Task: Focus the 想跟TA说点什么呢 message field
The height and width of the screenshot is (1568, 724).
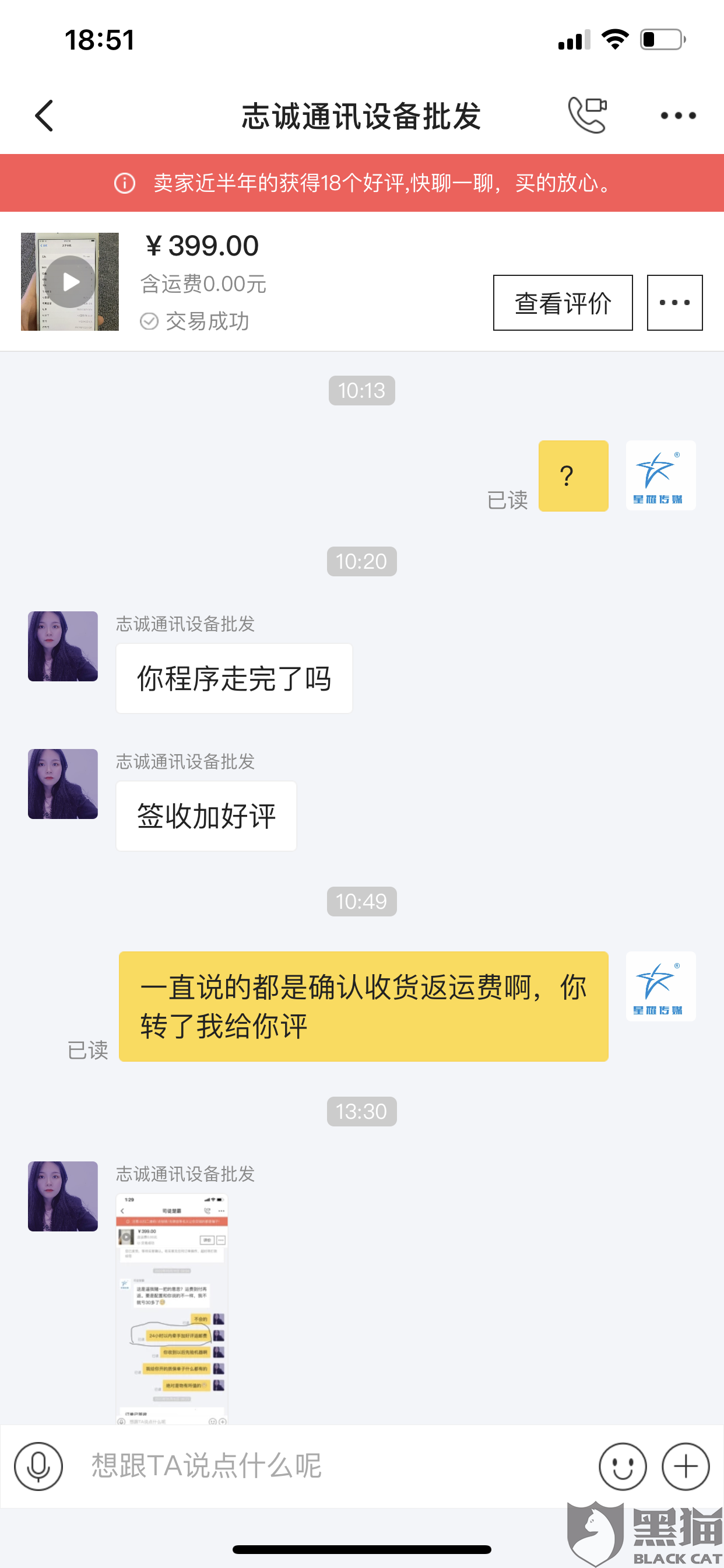Action: coord(329,1466)
